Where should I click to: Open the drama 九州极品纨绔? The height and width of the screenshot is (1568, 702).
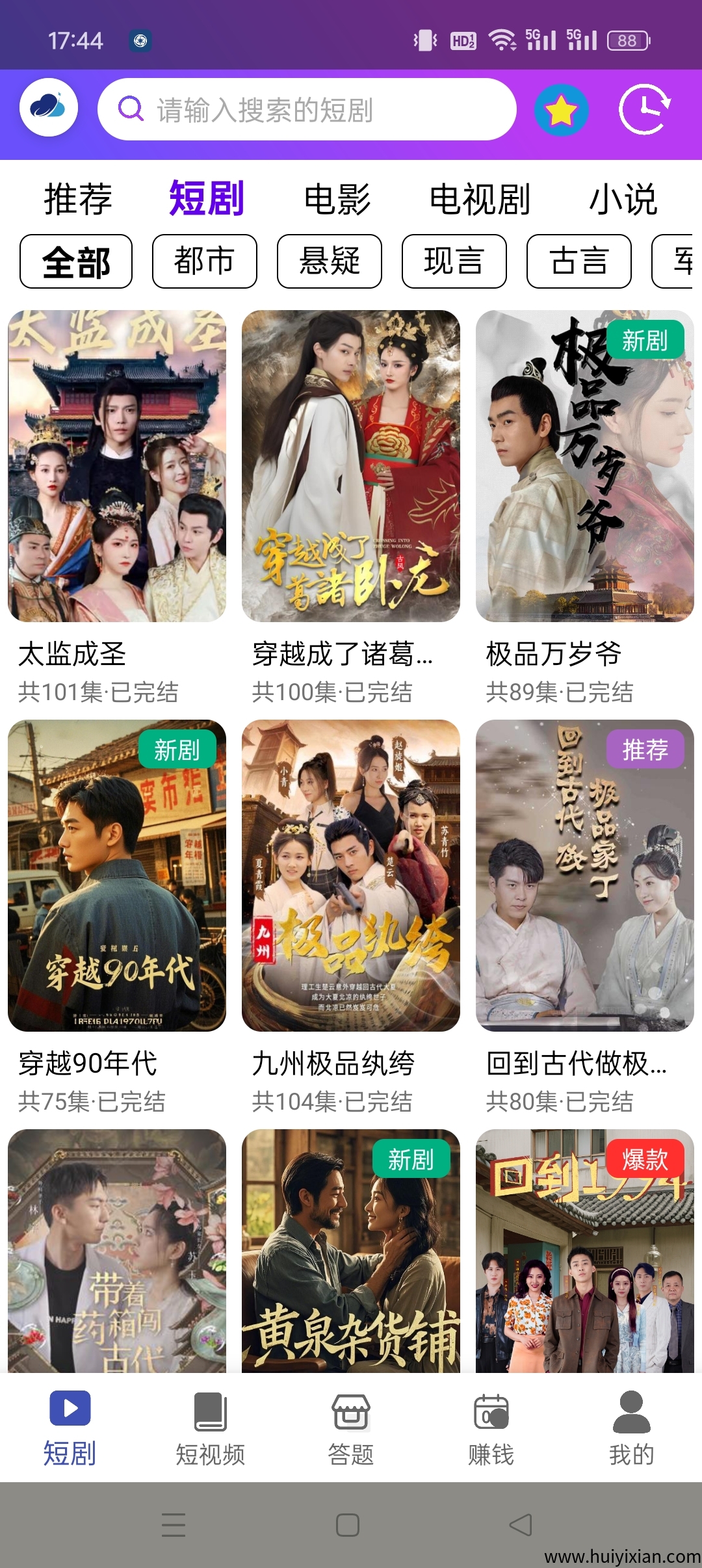coord(351,876)
